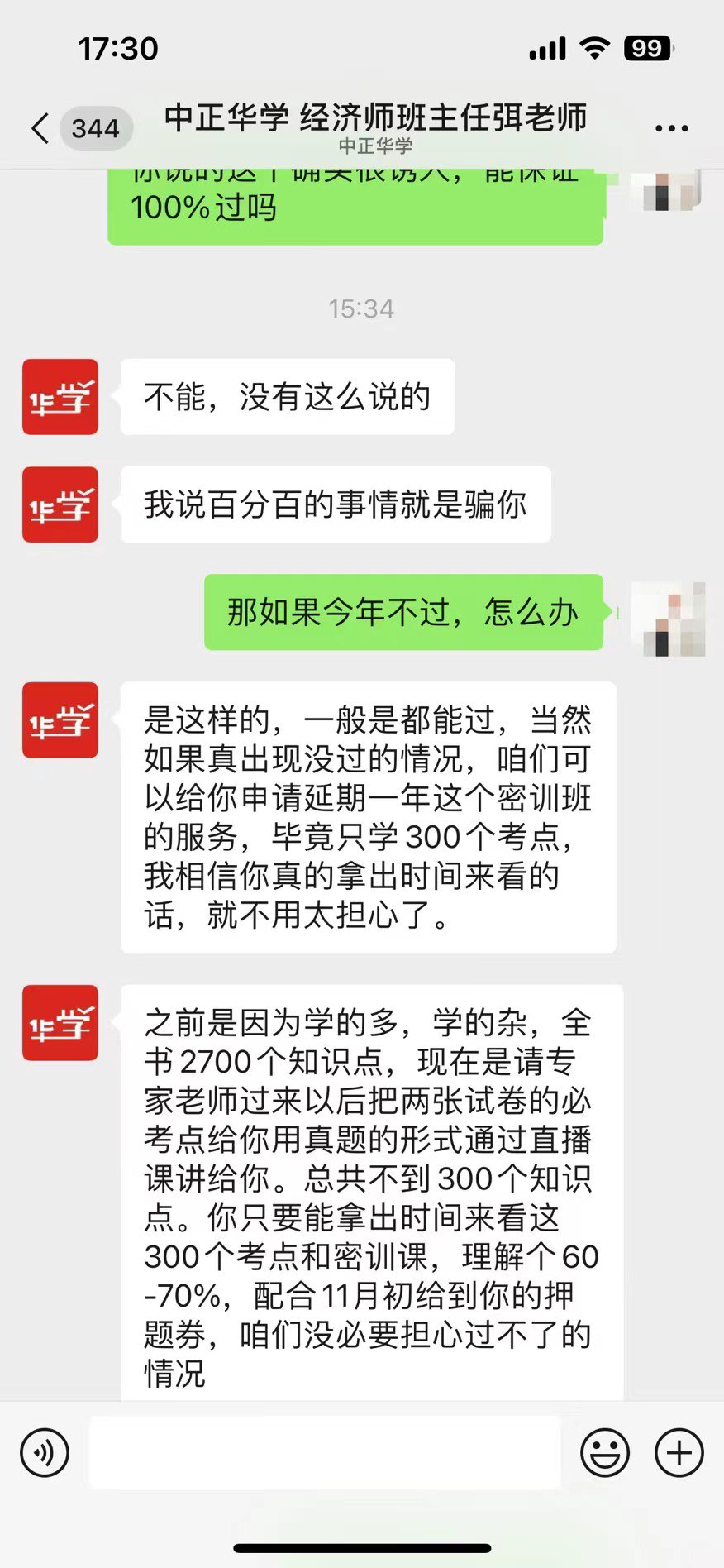This screenshot has width=724, height=1568.
Task: Switch to voice message input
Action: point(45,1453)
